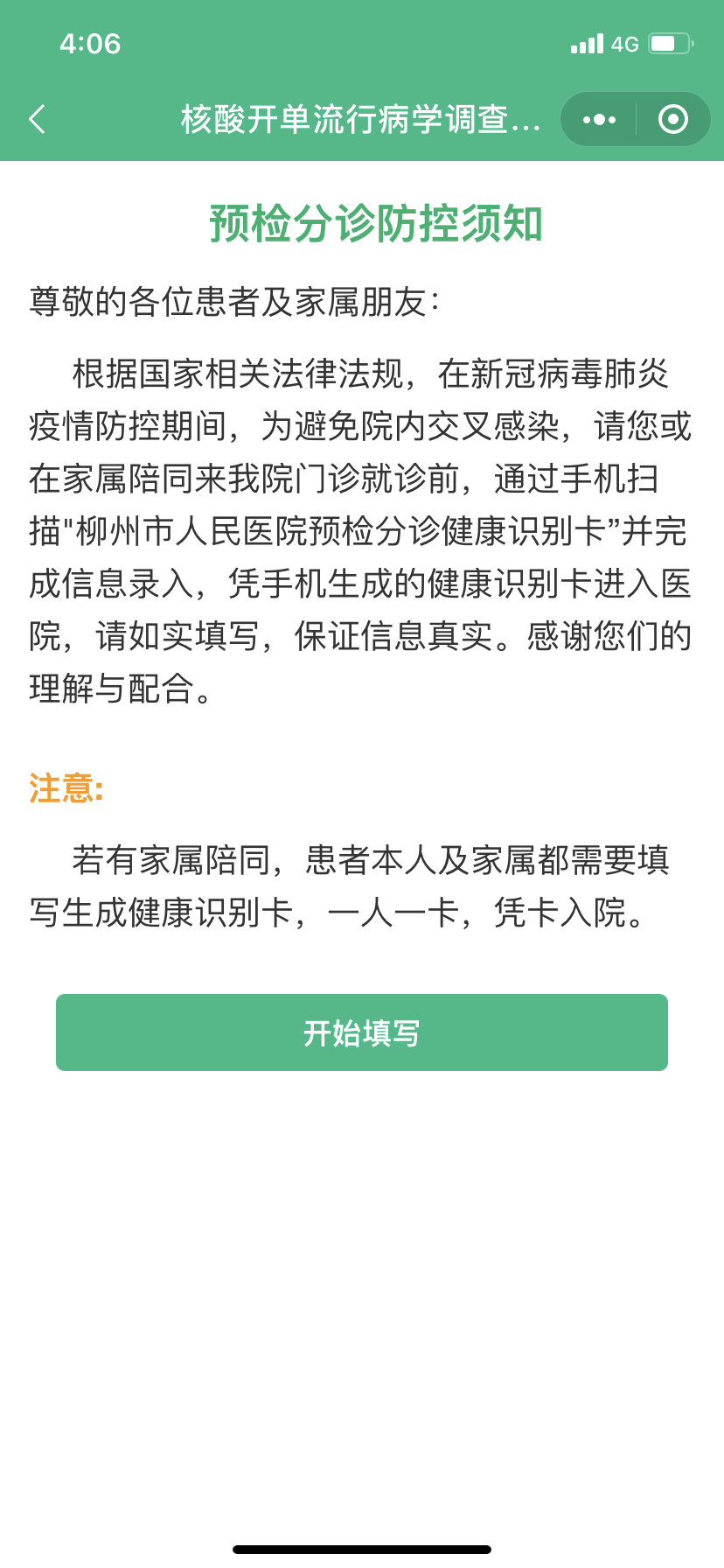Tap the 开始填写 button
724x1568 pixels.
click(x=362, y=1032)
